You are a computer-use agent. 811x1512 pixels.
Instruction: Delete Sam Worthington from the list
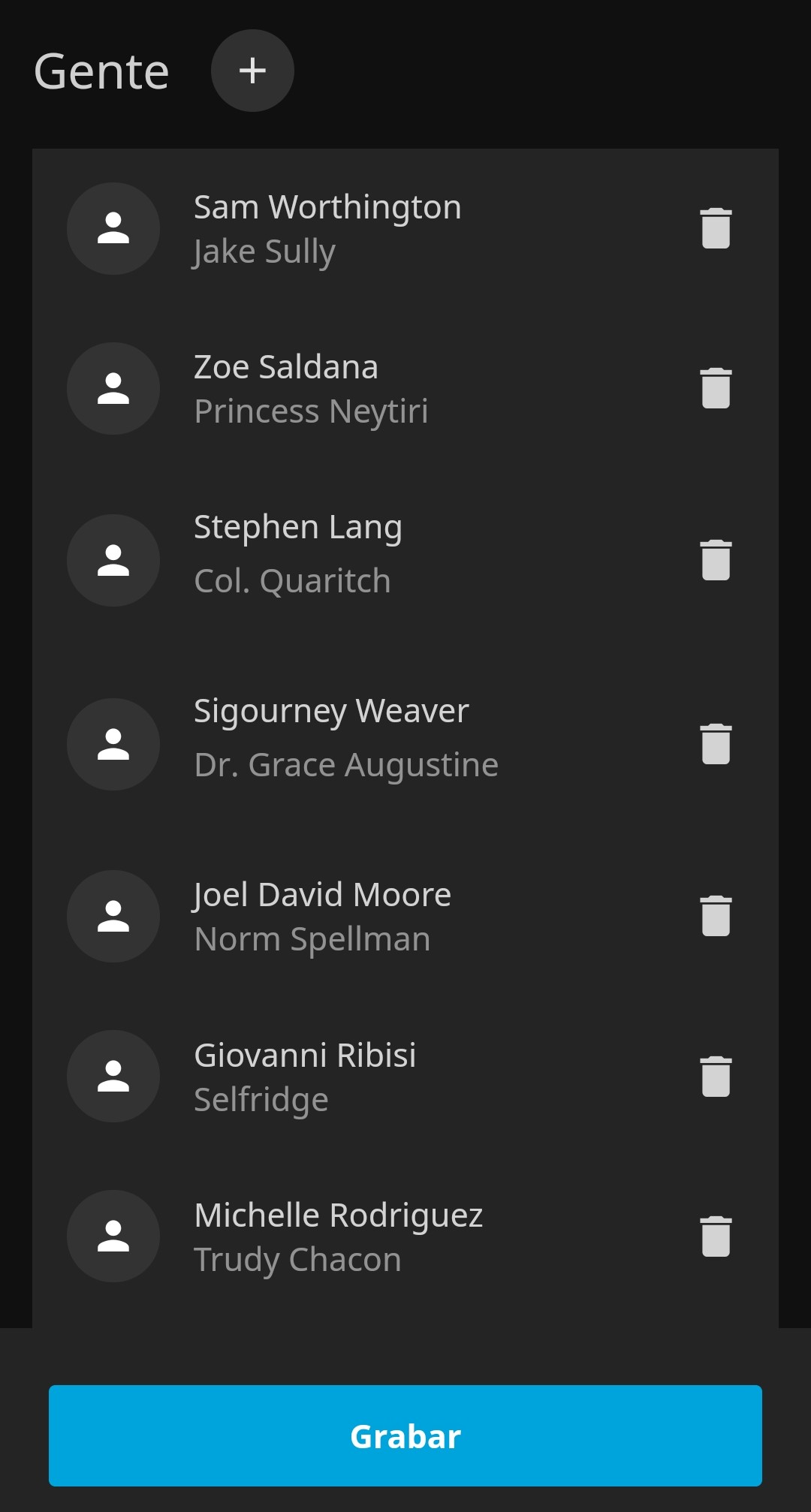[x=716, y=228]
